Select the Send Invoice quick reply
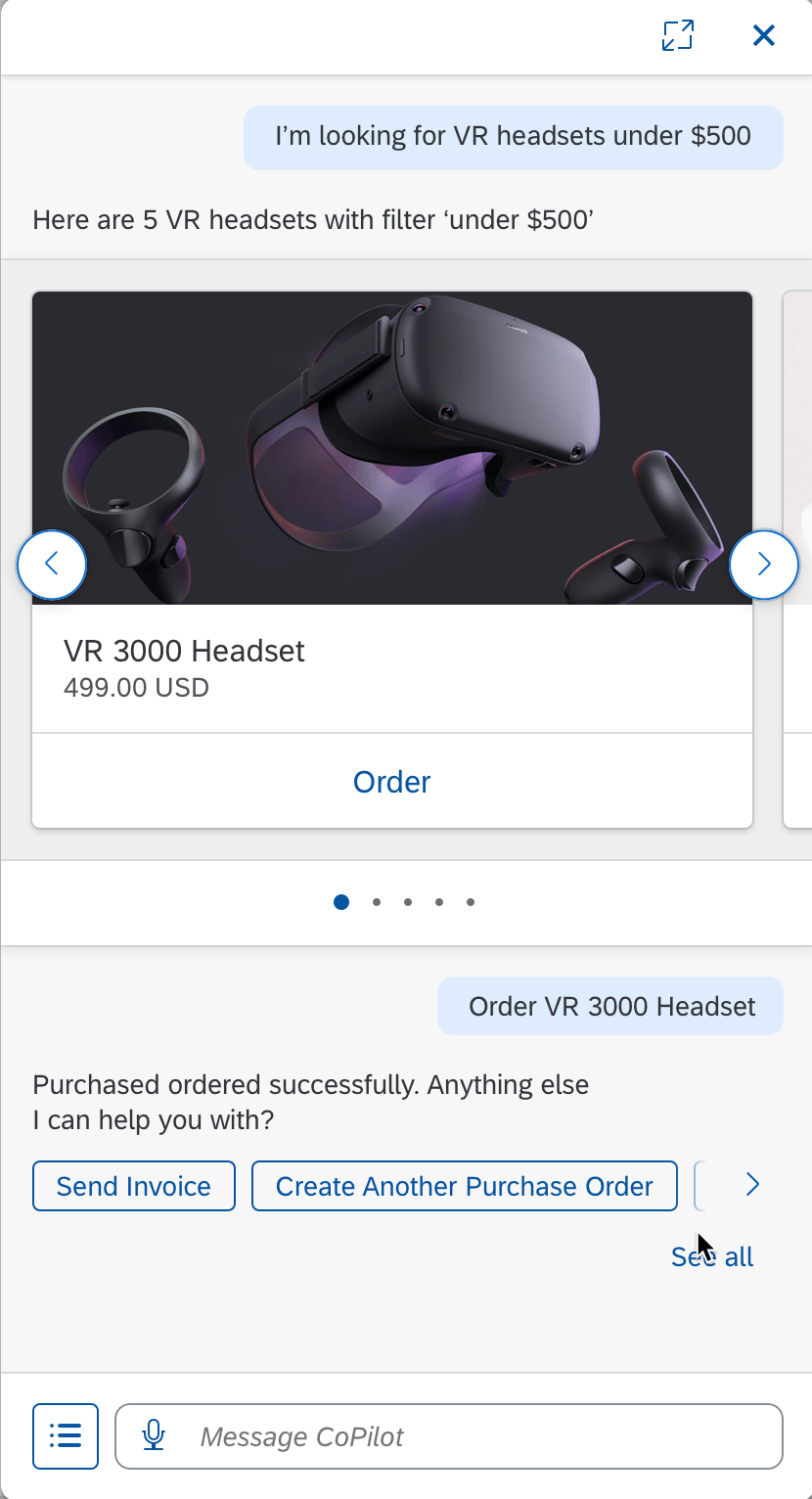The image size is (812, 1499). [x=134, y=1186]
